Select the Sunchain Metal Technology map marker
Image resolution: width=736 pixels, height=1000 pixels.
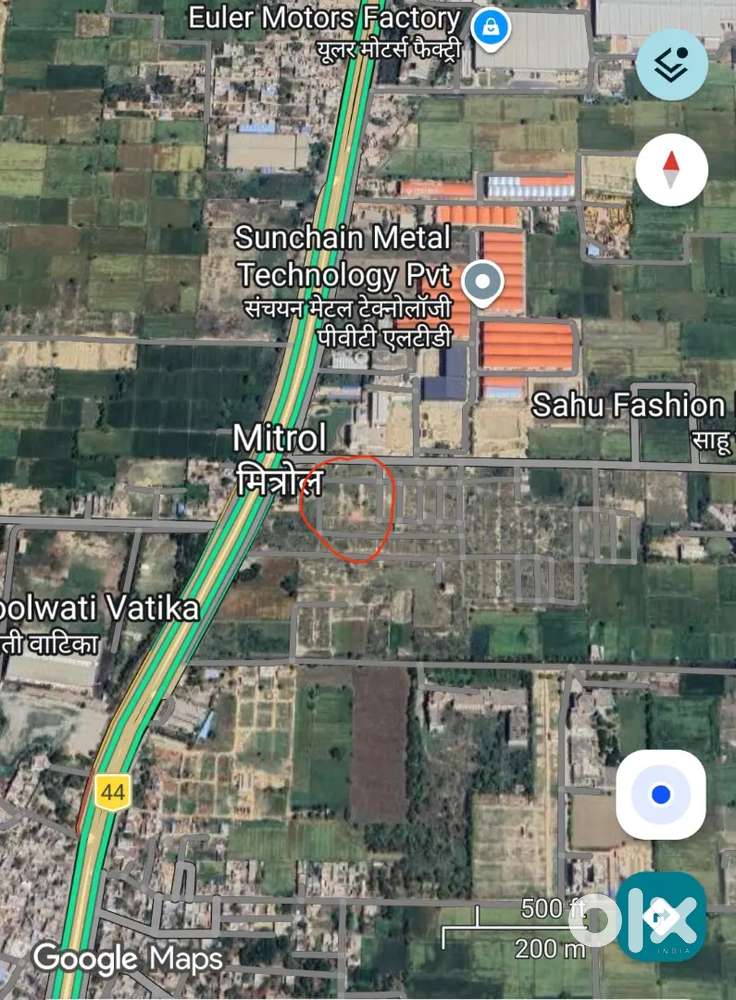point(485,282)
